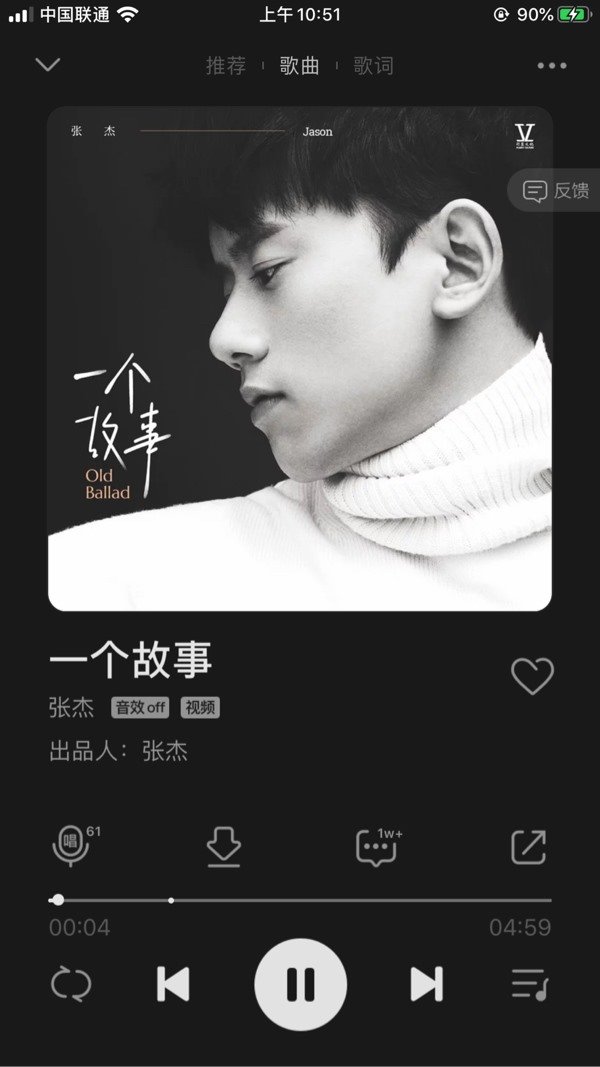Share this song
Screen dimensions: 600x1067
point(529,847)
